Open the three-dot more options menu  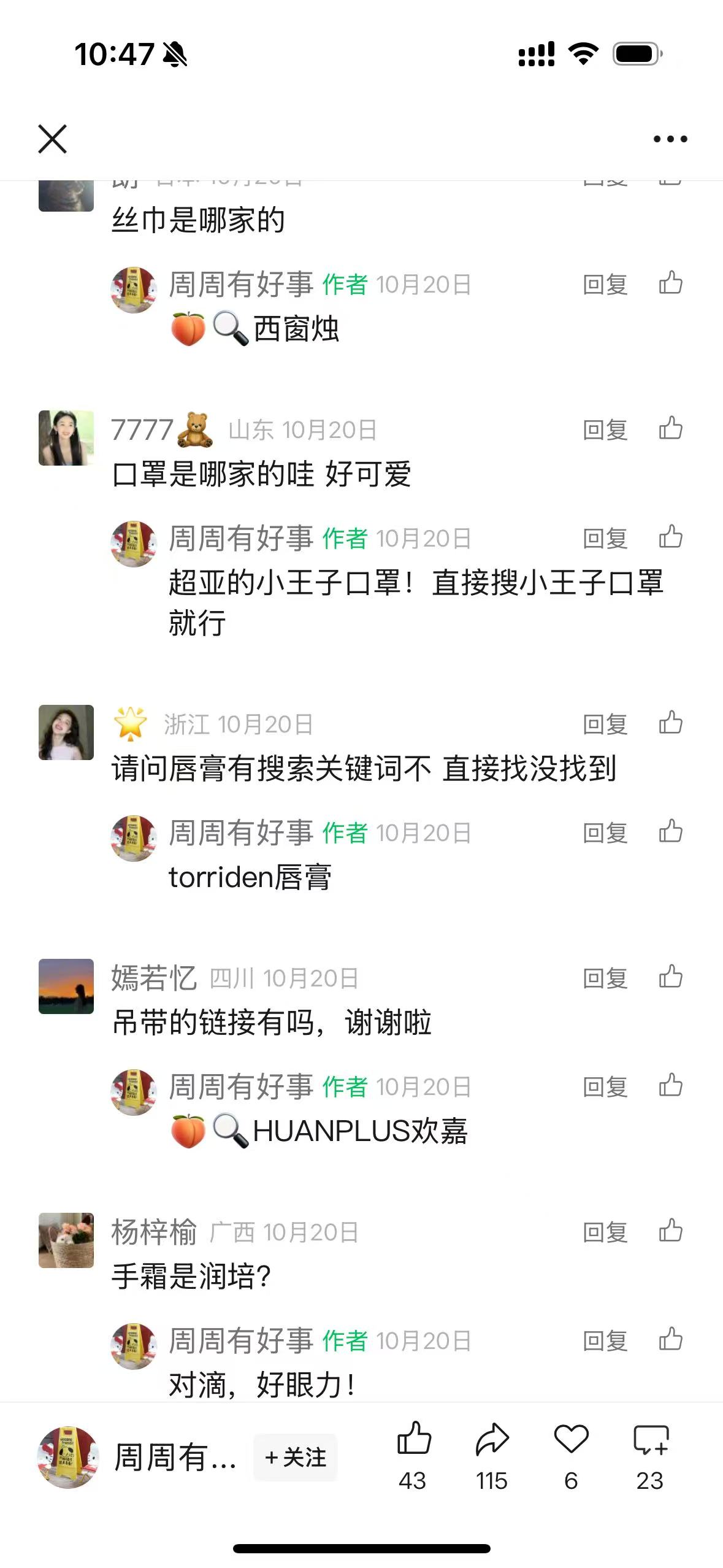pos(668,138)
